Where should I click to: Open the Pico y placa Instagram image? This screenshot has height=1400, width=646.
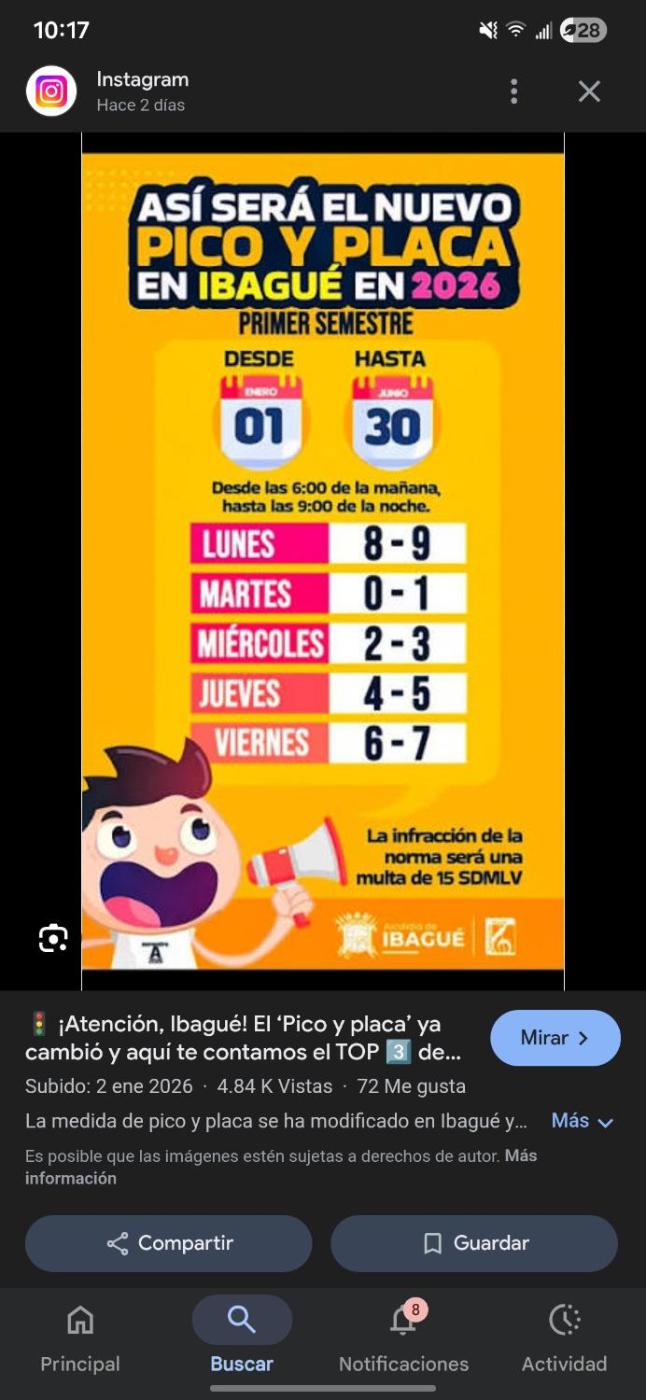[323, 560]
